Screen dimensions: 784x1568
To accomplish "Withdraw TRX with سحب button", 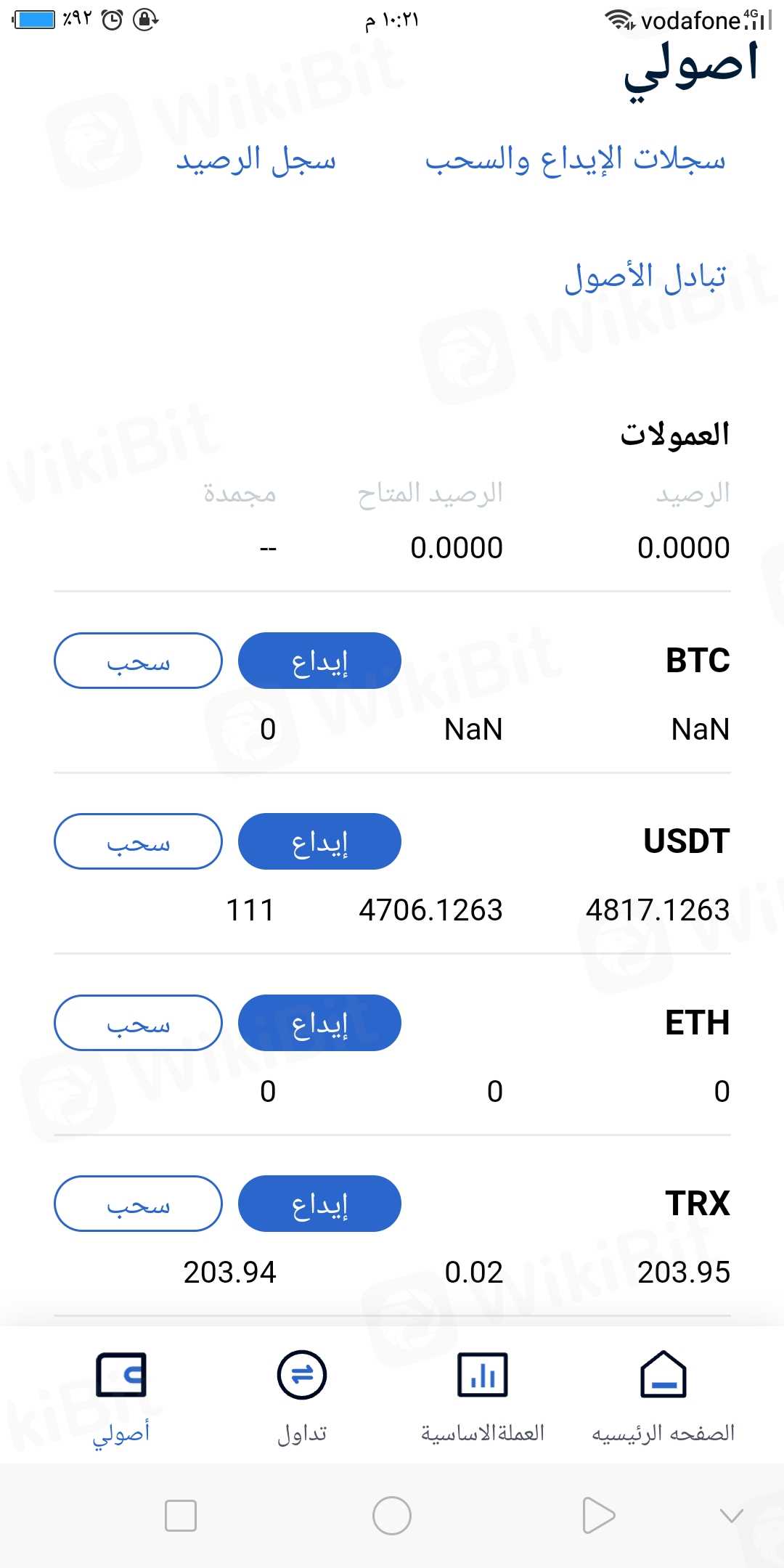I will (x=138, y=1204).
